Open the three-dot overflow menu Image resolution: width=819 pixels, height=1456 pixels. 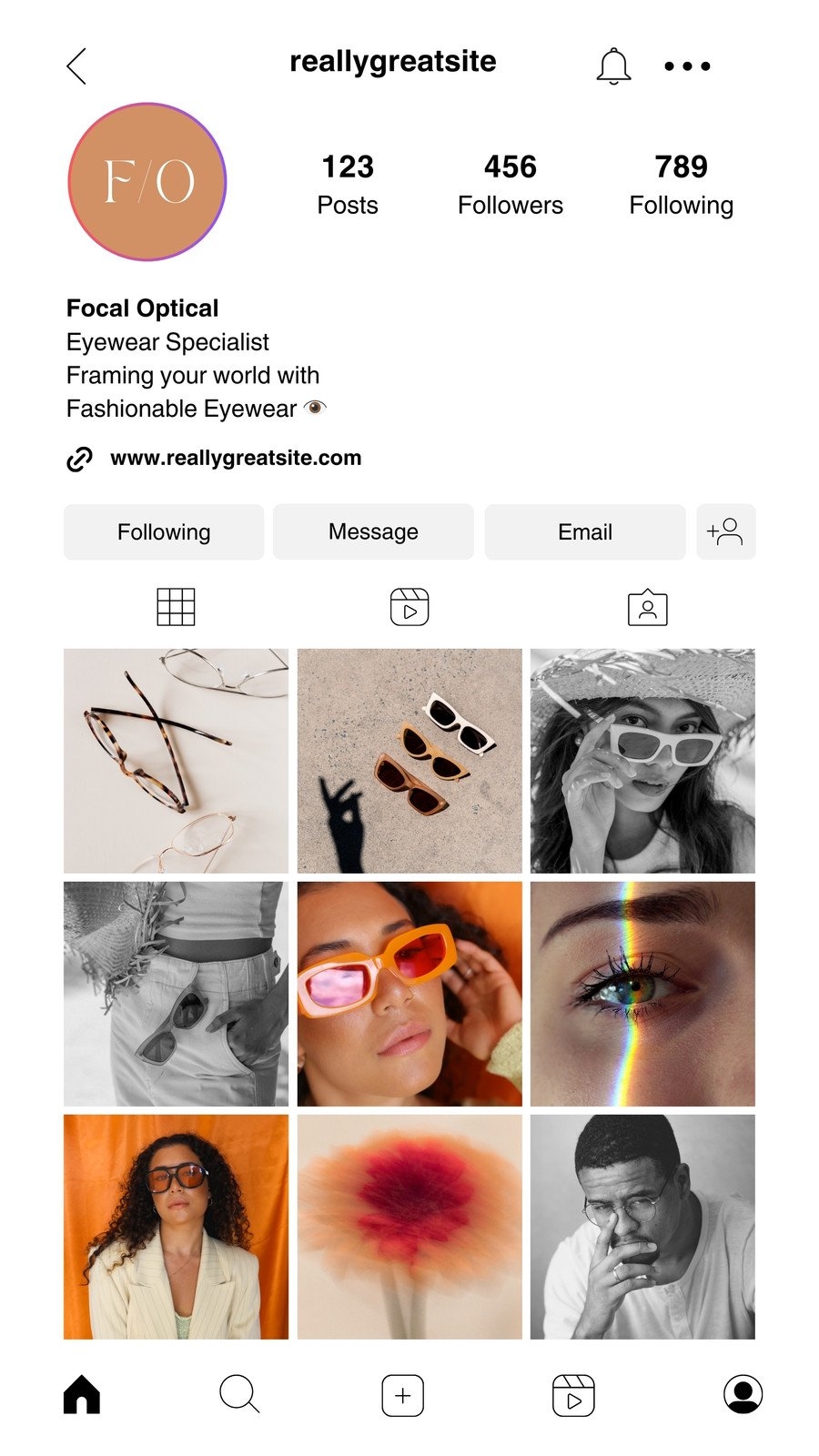tap(687, 66)
